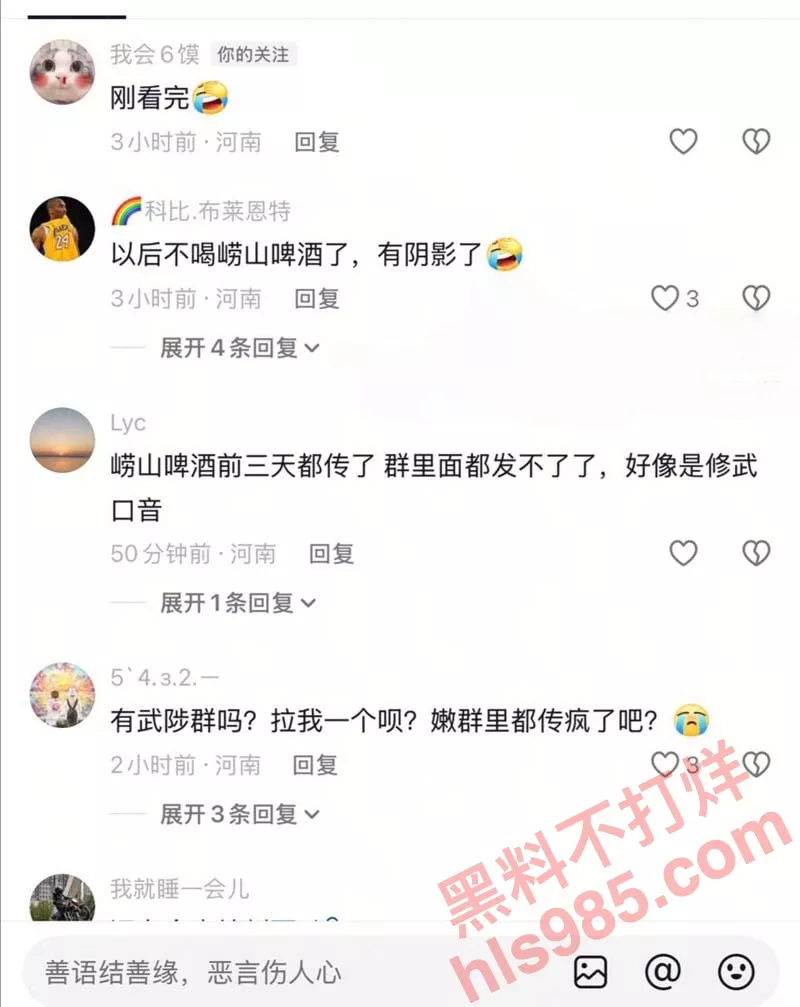Expand 展开3条回复 replies
The width and height of the screenshot is (800, 1007).
[239, 814]
